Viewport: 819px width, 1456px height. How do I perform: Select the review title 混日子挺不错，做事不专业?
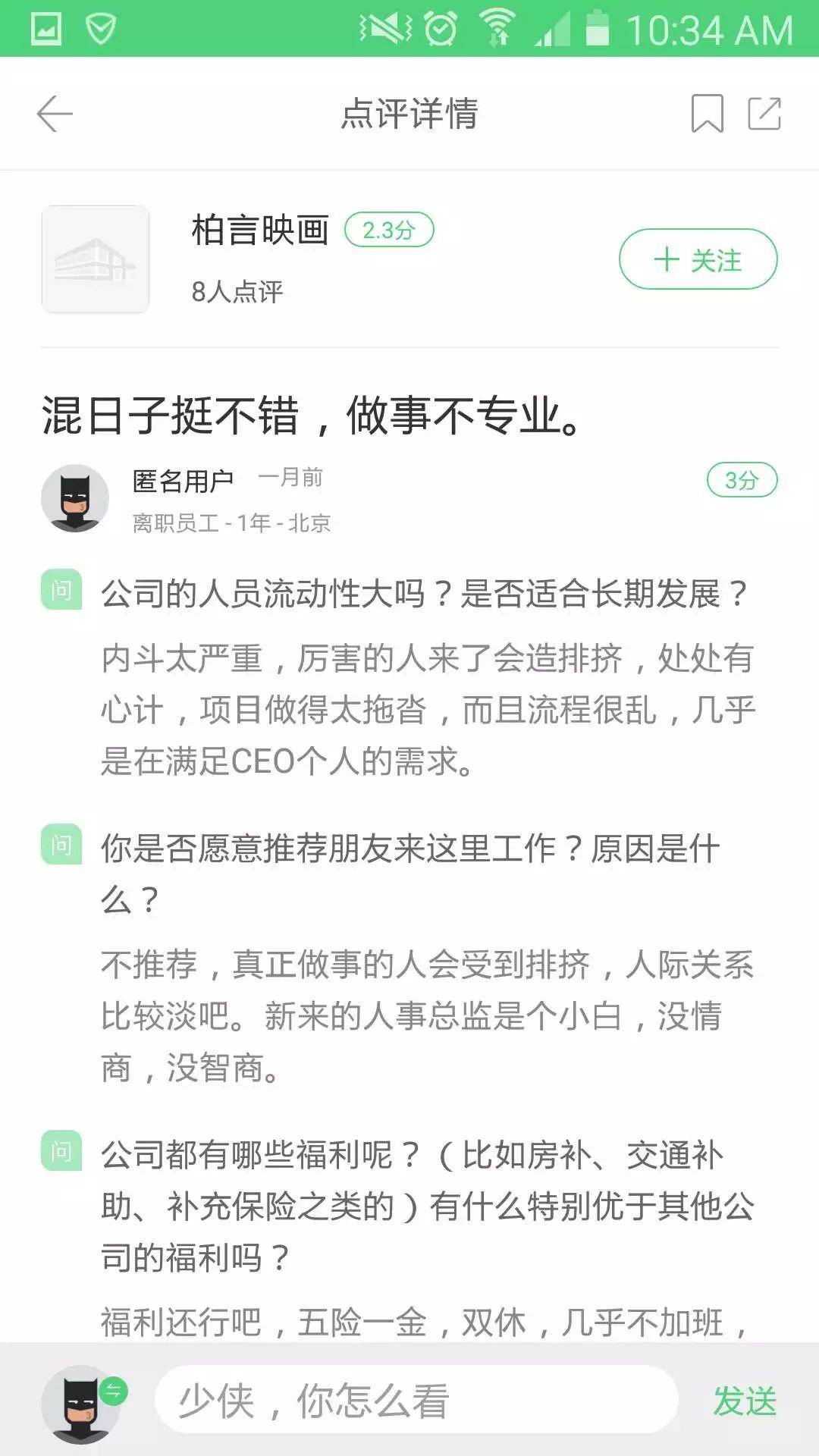309,414
